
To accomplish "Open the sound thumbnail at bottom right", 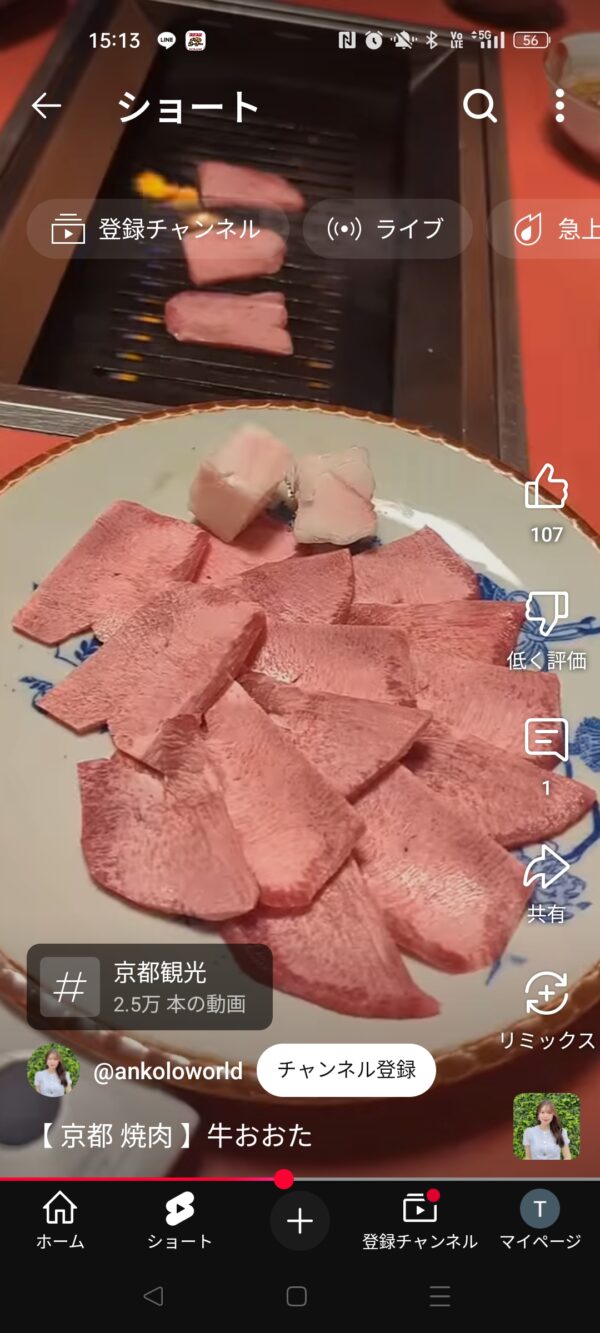I will [x=546, y=1126].
